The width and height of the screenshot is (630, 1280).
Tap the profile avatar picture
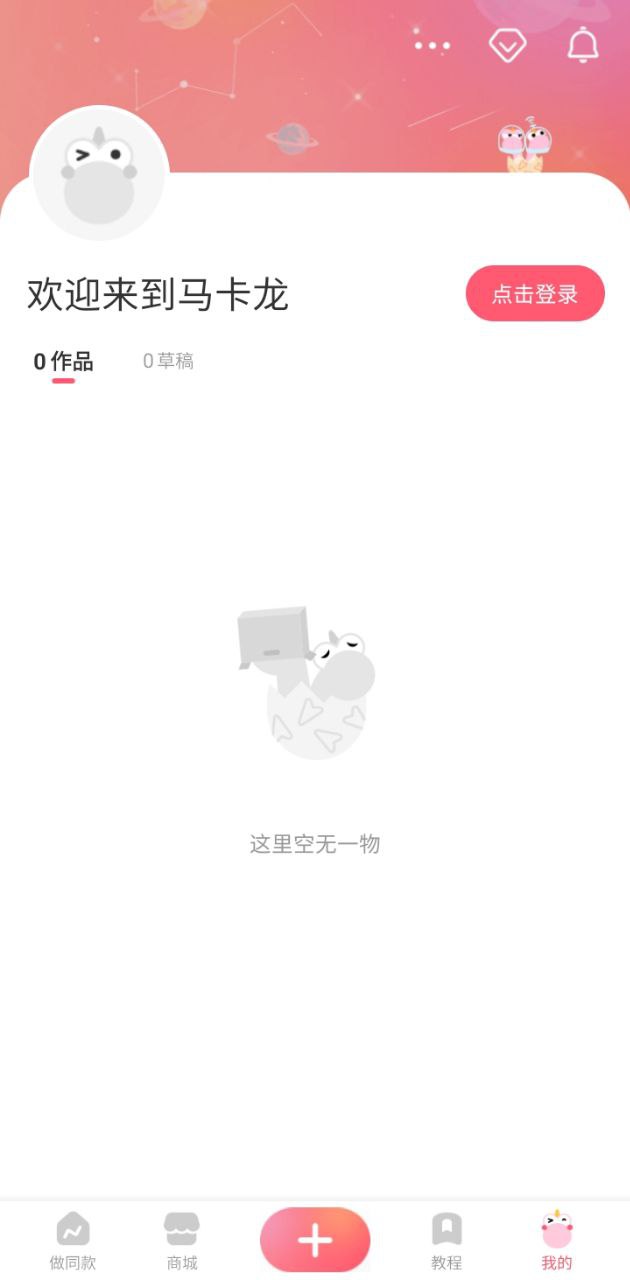coord(99,174)
